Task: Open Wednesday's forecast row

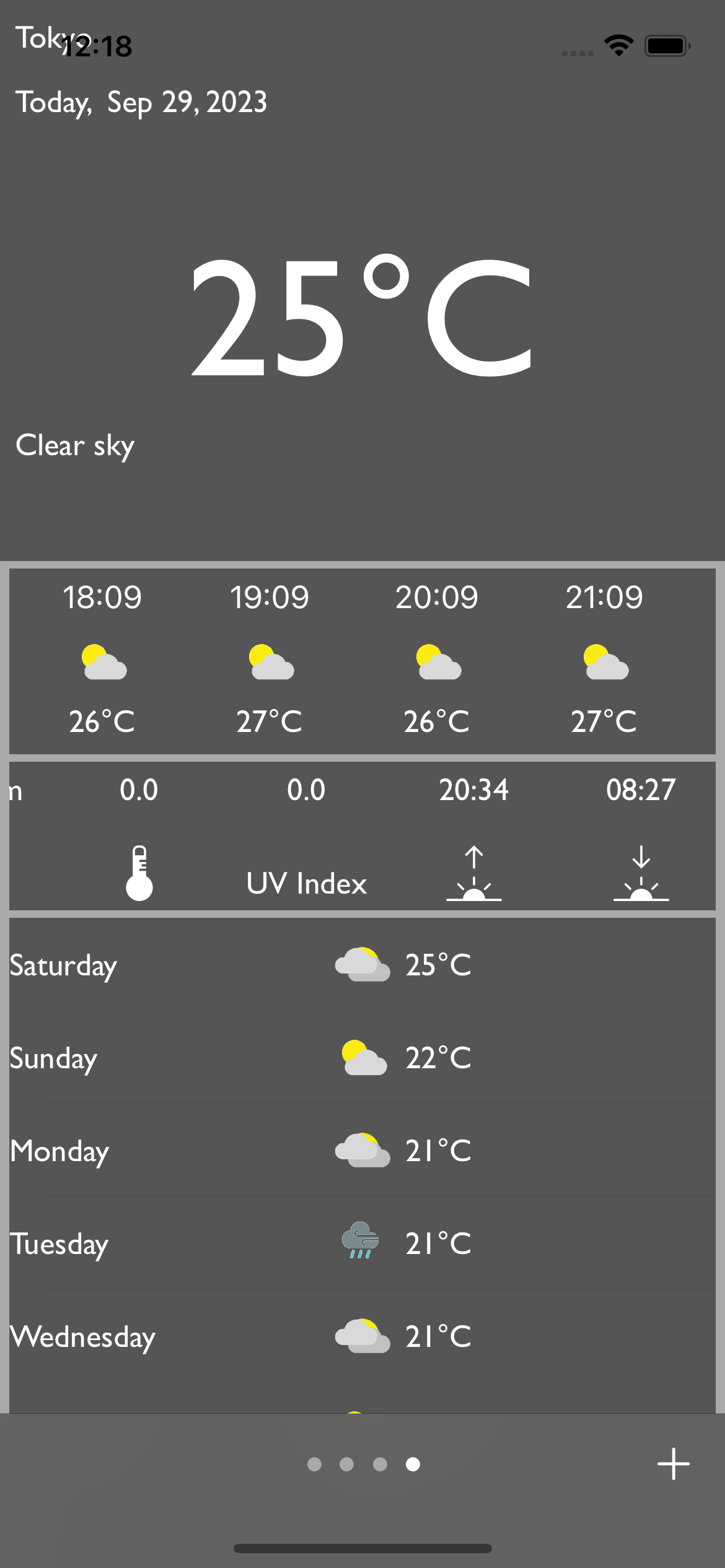Action: pos(362,1336)
